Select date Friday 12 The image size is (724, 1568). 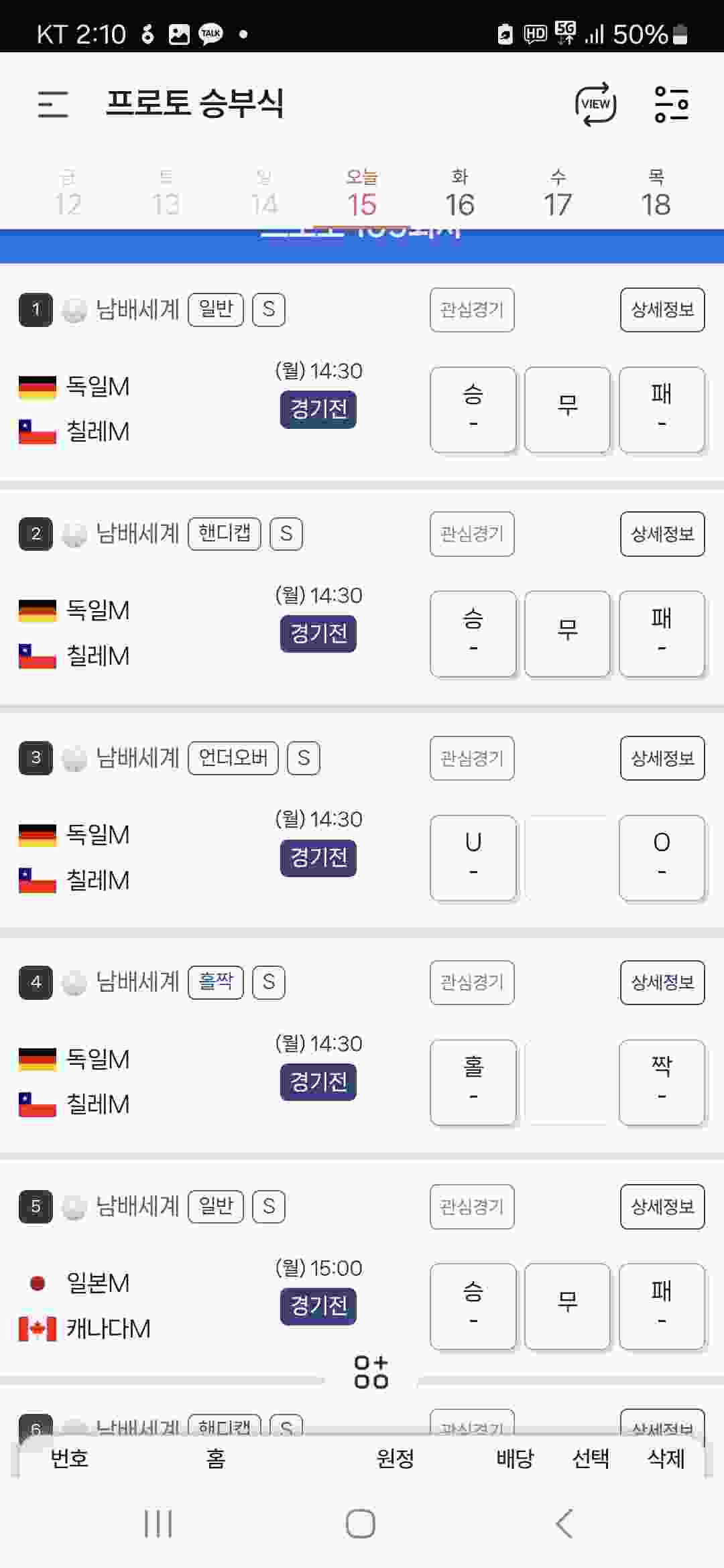(x=68, y=194)
